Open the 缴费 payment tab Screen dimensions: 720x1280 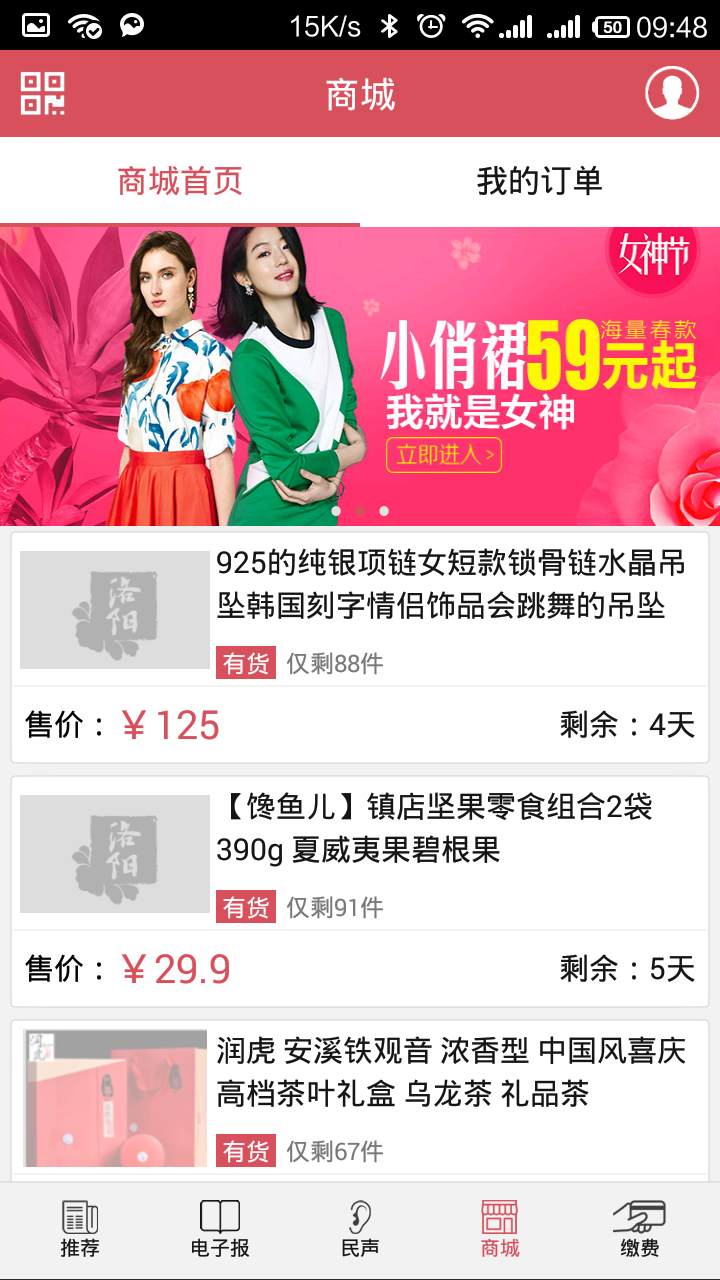pos(639,1230)
